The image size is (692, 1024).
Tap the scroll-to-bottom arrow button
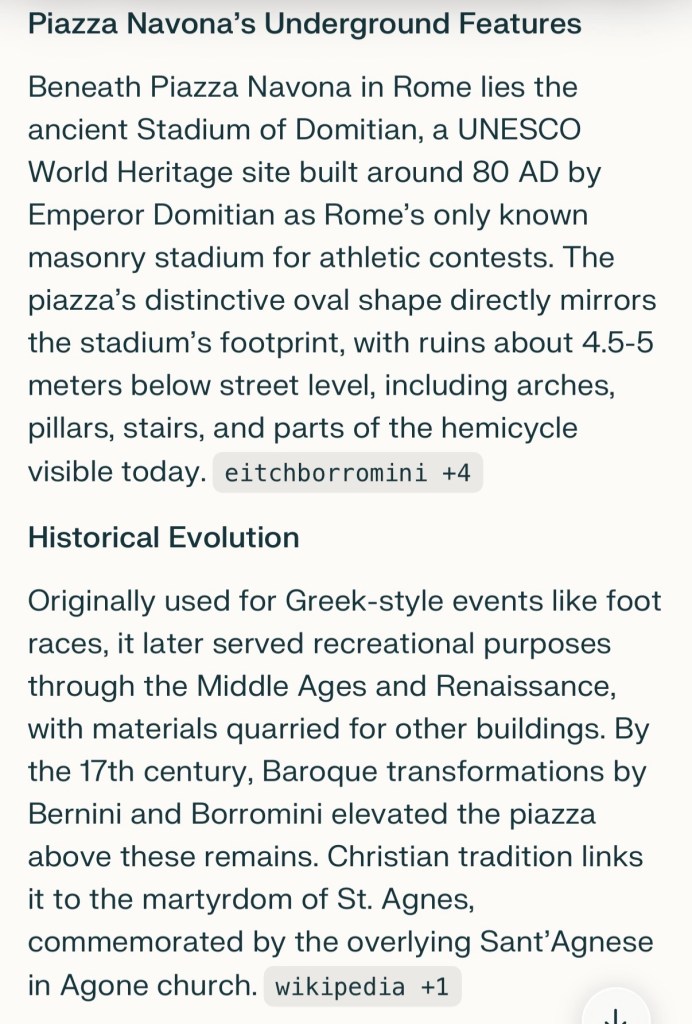coord(616,1012)
